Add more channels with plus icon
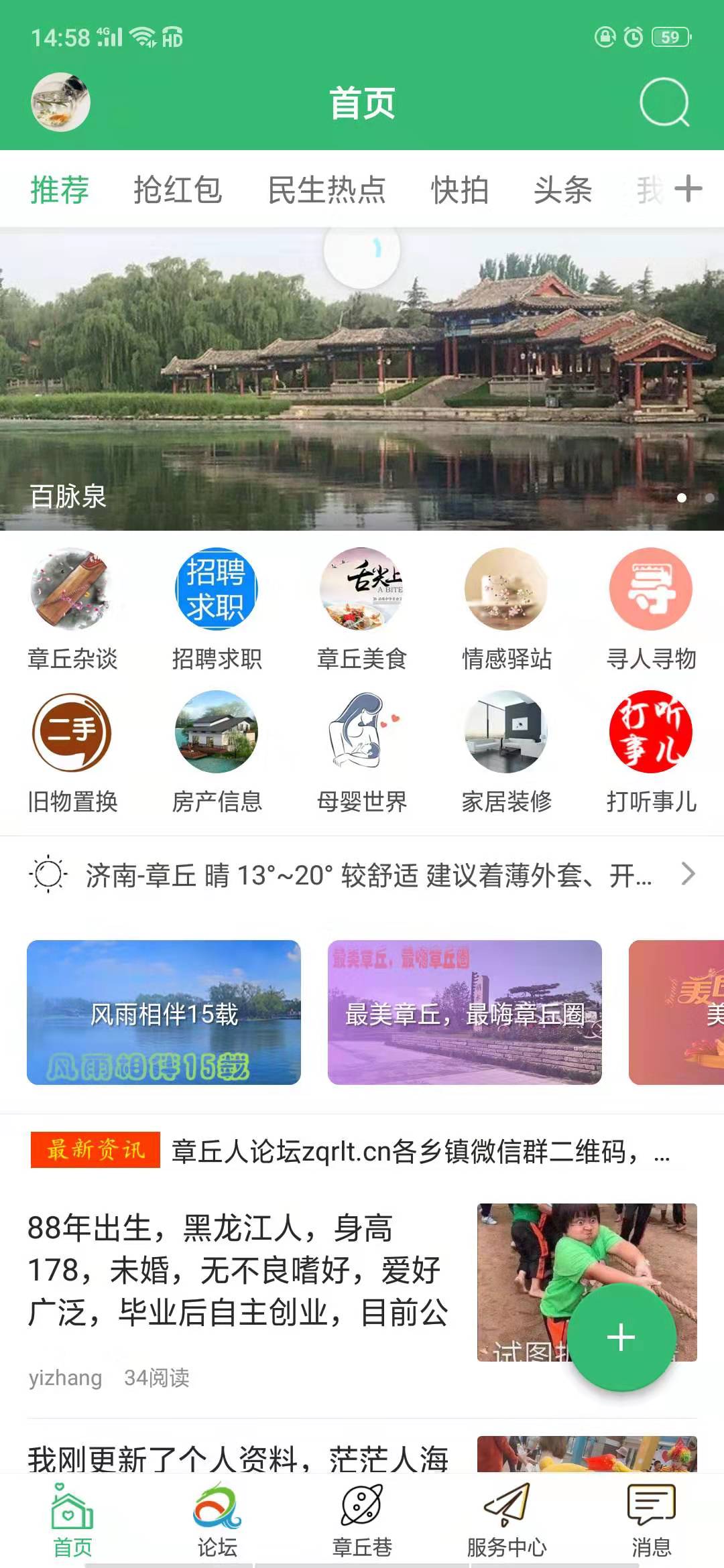Image resolution: width=724 pixels, height=1568 pixels. [x=688, y=188]
